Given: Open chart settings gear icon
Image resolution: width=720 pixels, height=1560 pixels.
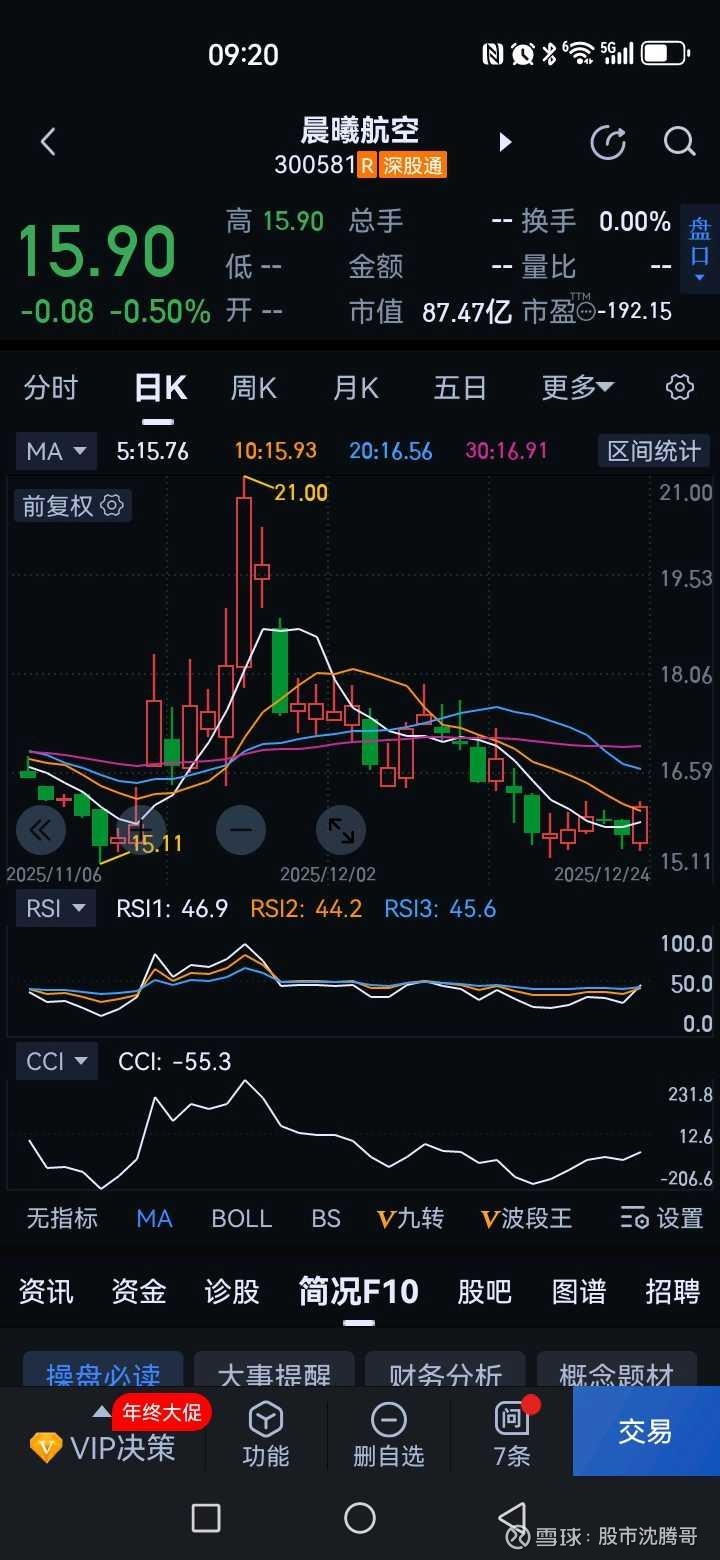Looking at the screenshot, I should tap(680, 388).
